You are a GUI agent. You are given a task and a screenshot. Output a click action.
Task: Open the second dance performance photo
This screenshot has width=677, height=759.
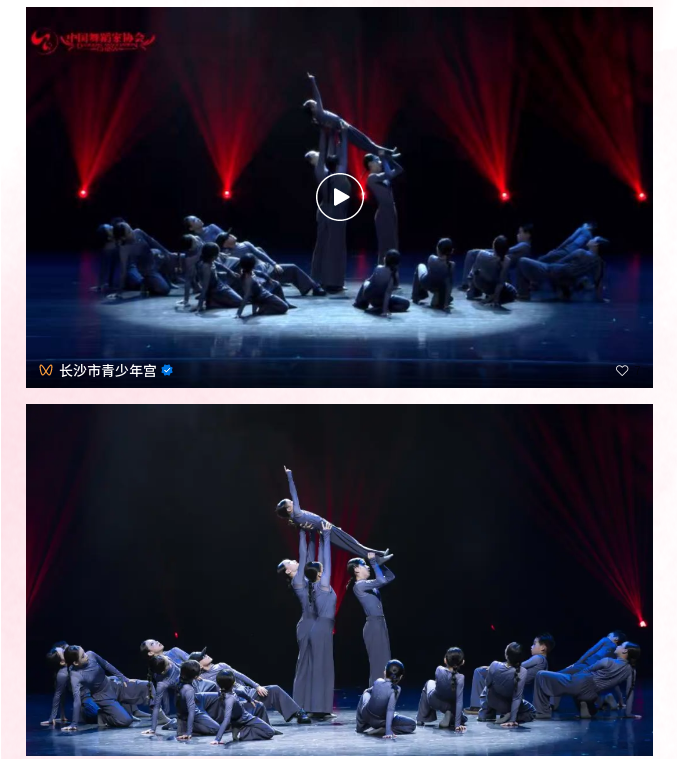pyautogui.click(x=339, y=579)
